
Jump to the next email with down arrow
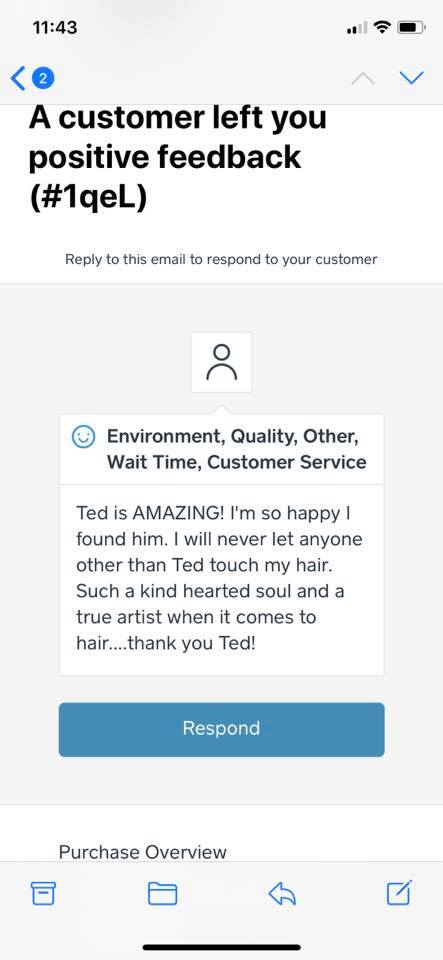[411, 78]
